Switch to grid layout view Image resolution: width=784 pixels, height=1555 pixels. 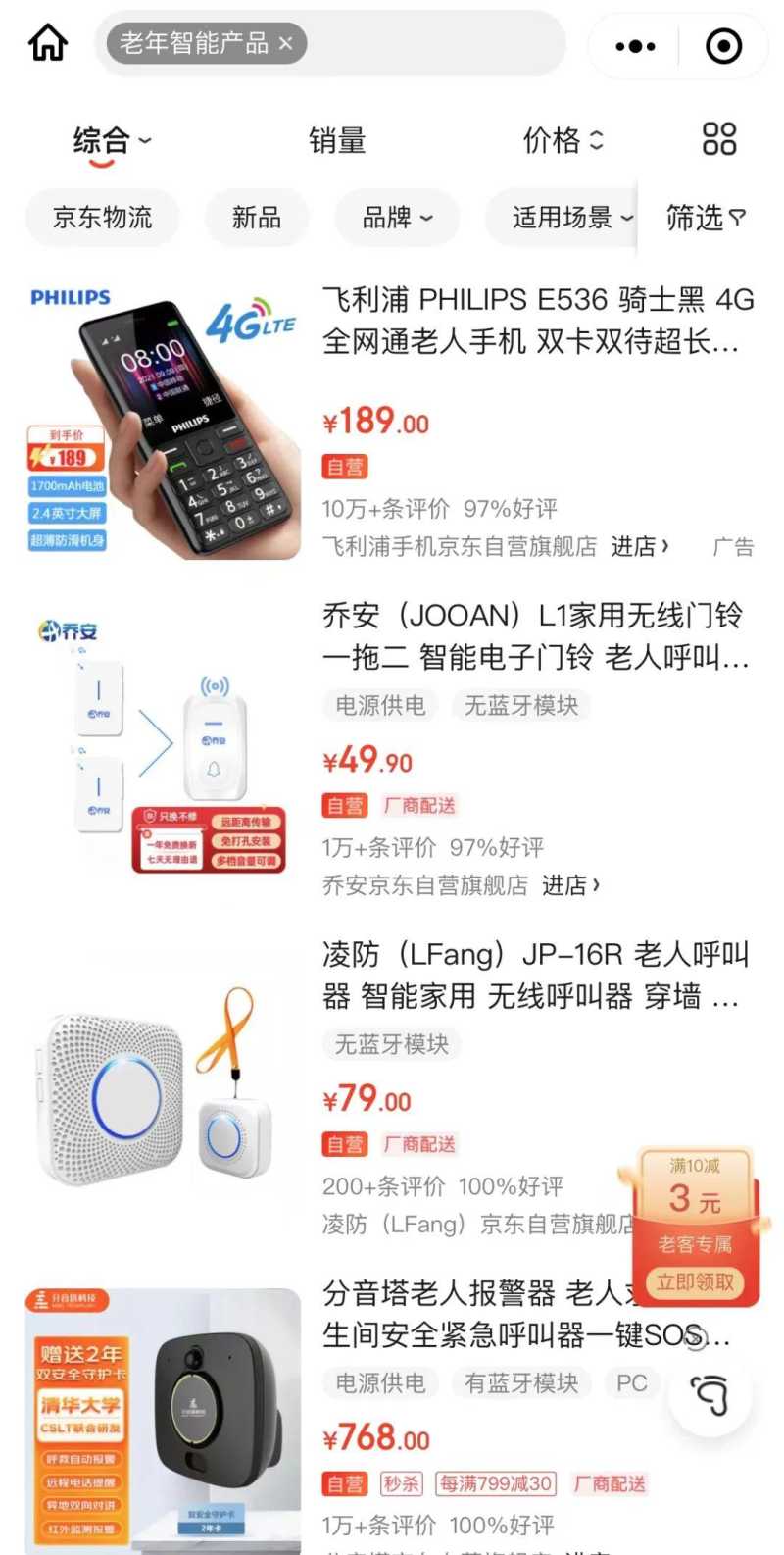coord(719,139)
